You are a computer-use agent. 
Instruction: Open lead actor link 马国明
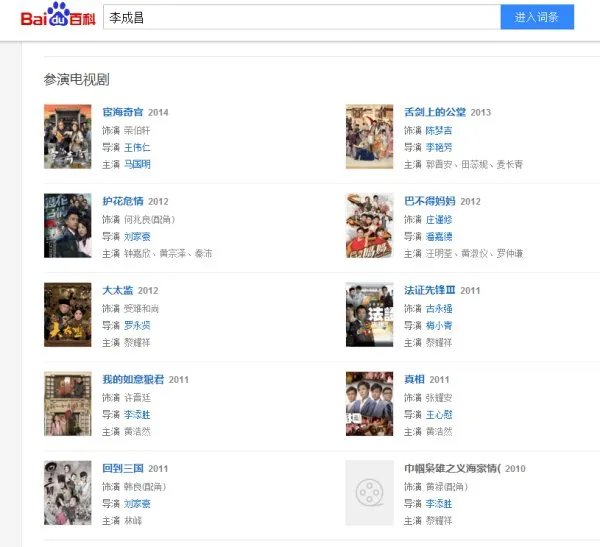tap(136, 164)
